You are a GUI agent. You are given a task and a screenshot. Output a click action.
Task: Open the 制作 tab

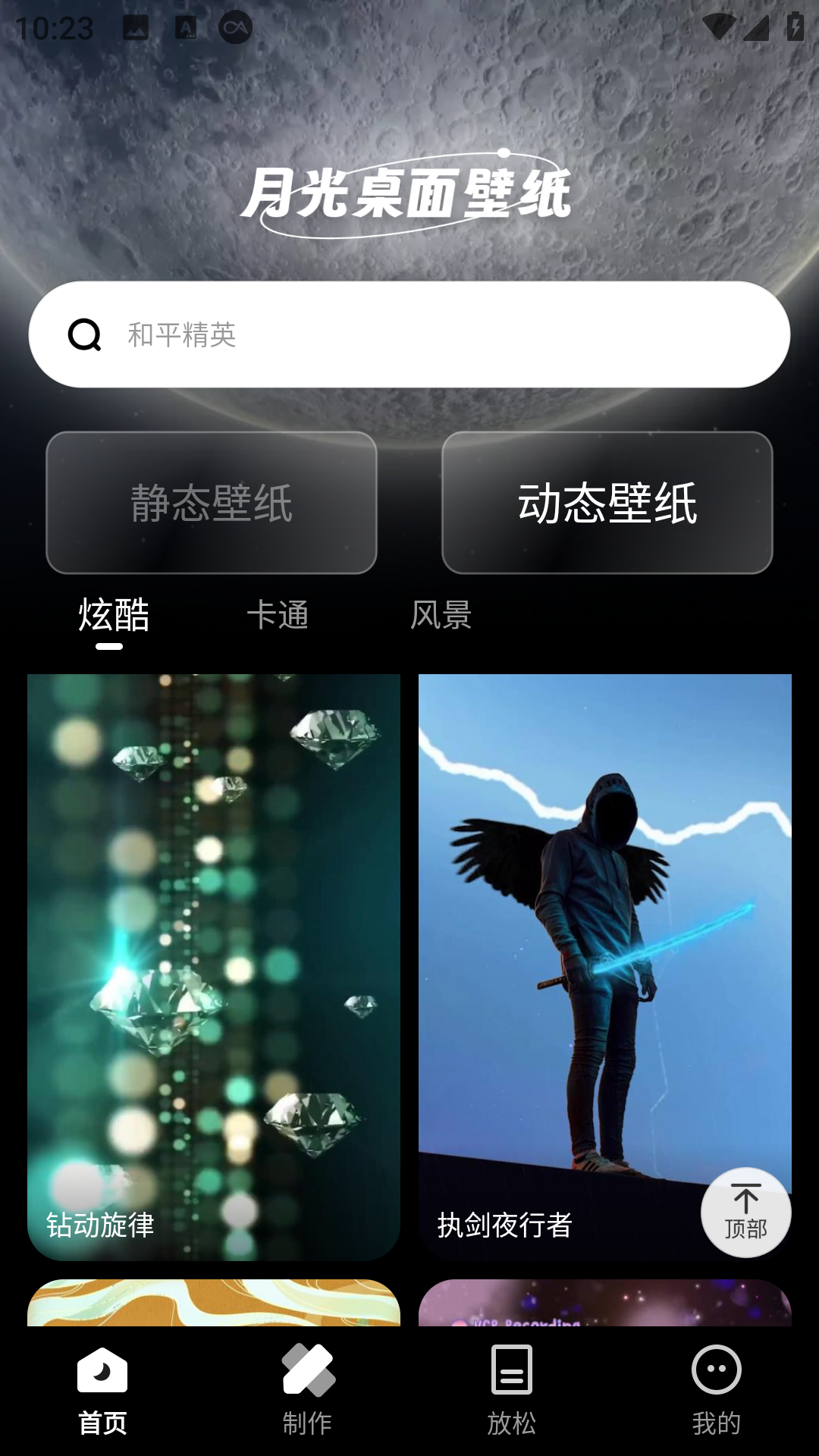pos(307,1392)
